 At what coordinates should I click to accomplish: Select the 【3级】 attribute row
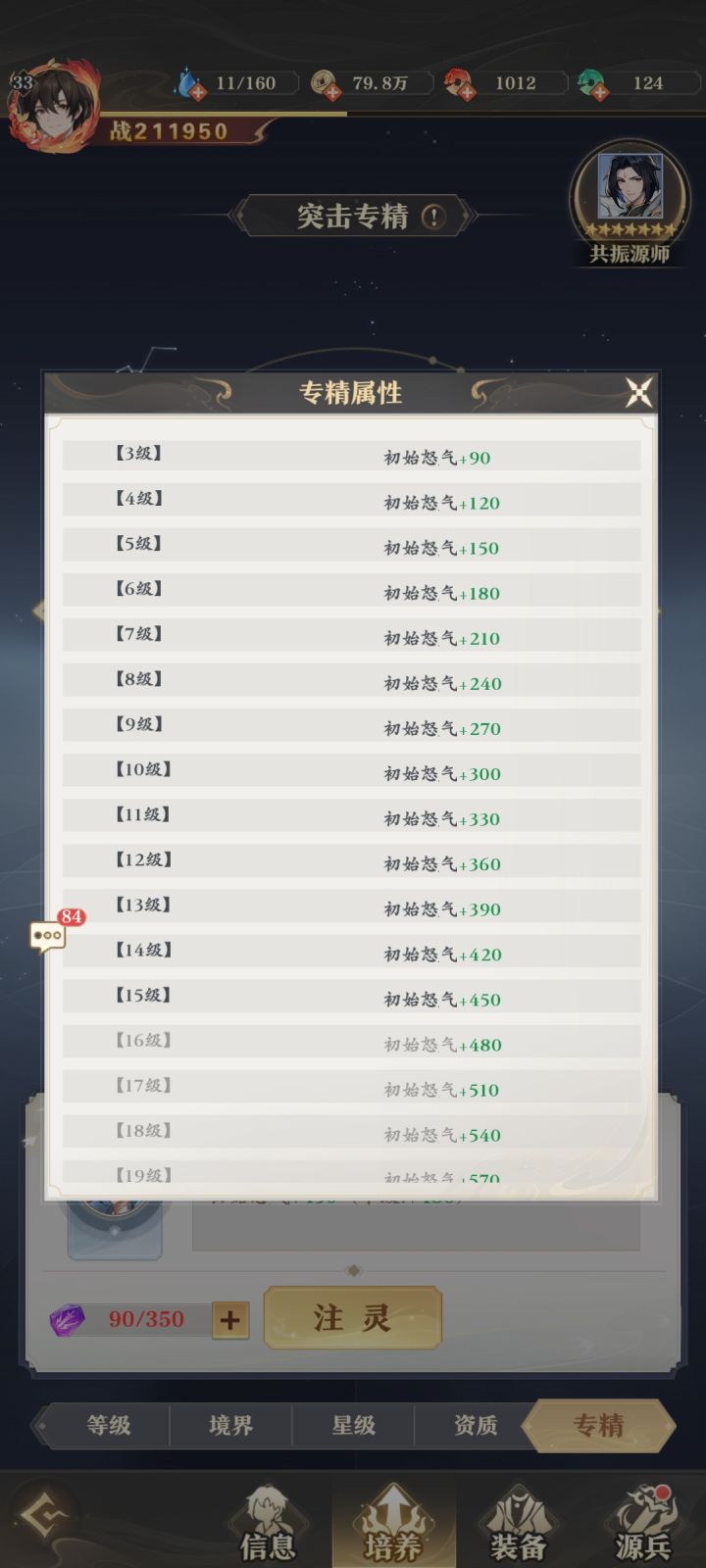(353, 454)
